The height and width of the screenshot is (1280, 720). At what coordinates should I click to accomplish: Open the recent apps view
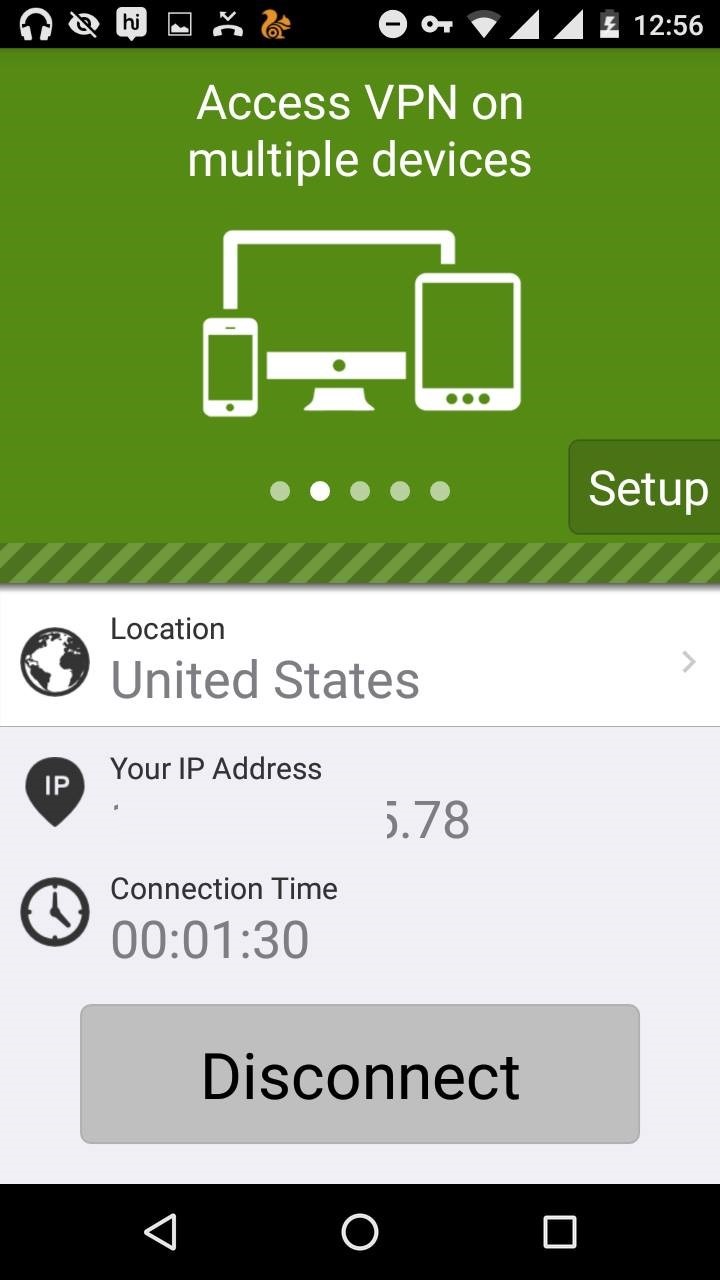[560, 1232]
